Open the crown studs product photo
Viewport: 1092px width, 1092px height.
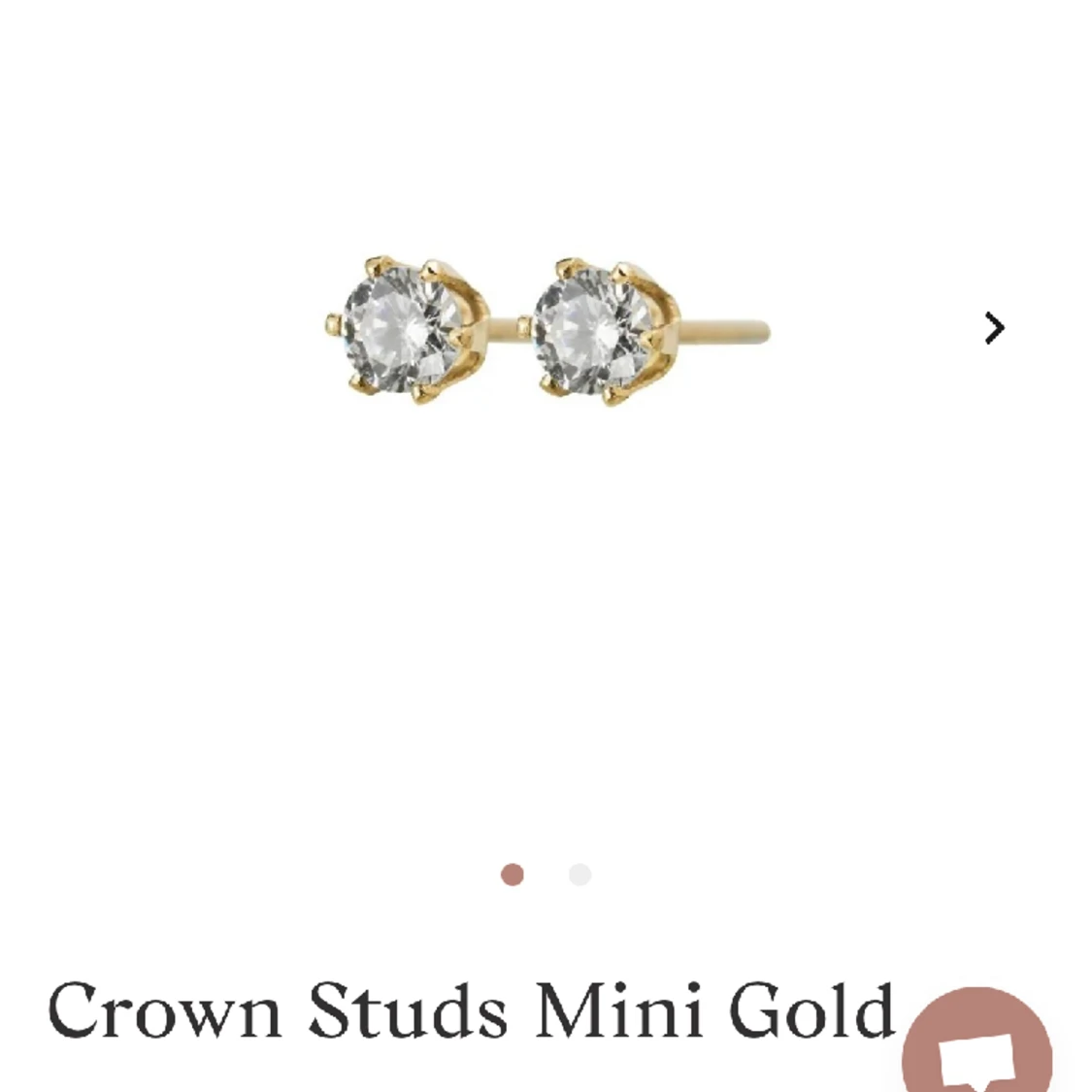pos(544,330)
